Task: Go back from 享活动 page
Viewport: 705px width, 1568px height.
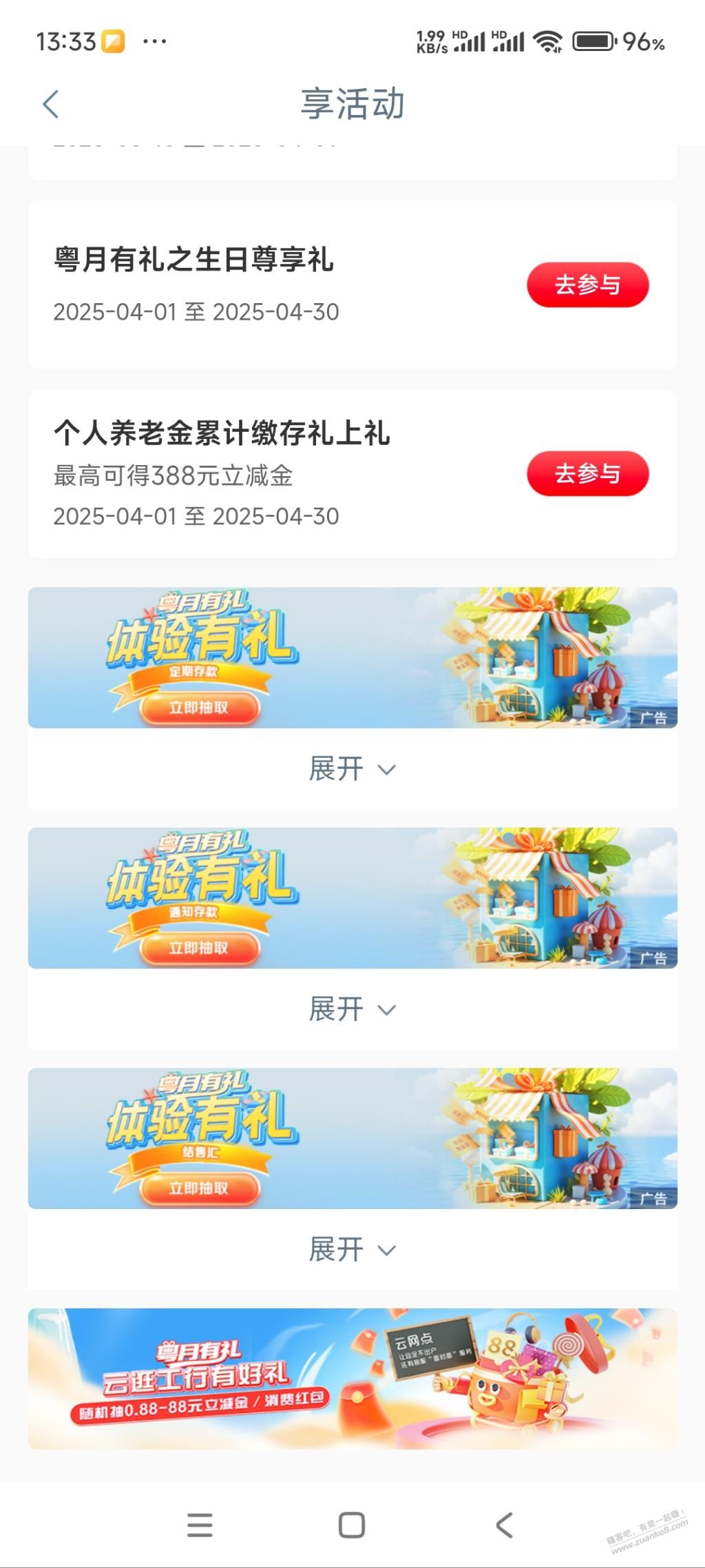Action: (51, 105)
